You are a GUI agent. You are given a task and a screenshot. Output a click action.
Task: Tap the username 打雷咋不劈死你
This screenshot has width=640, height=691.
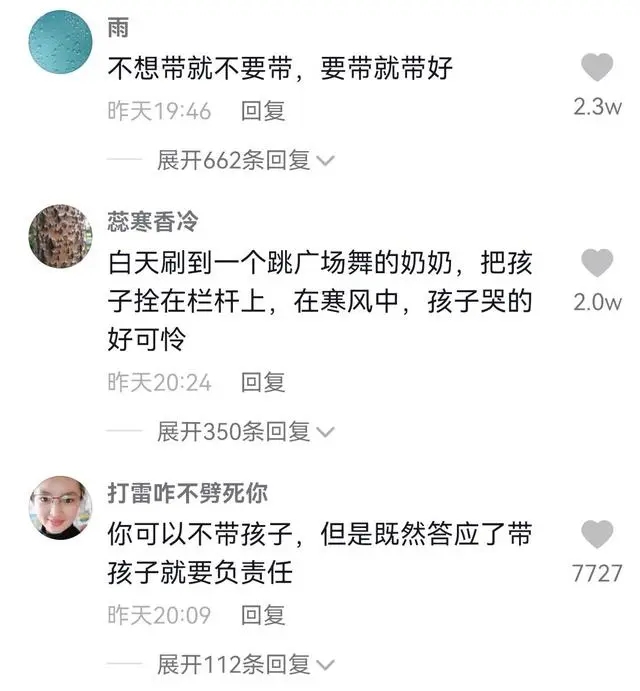187,493
